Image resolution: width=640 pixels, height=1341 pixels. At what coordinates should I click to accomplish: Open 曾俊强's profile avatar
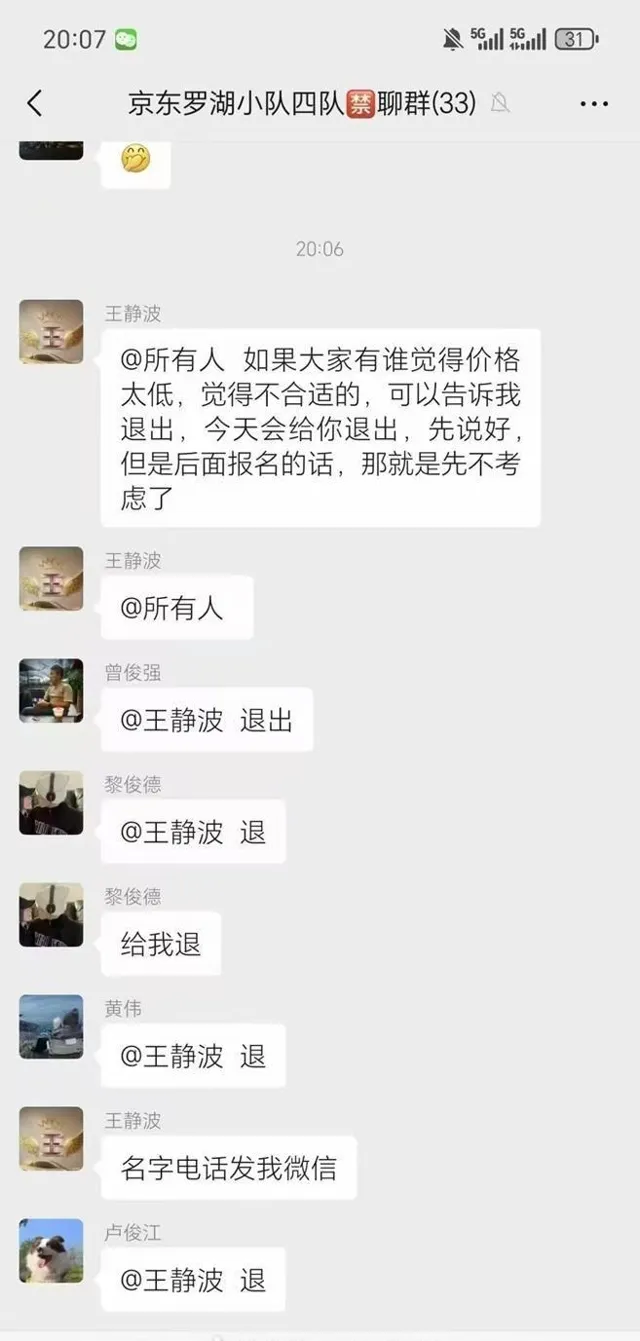(x=51, y=691)
